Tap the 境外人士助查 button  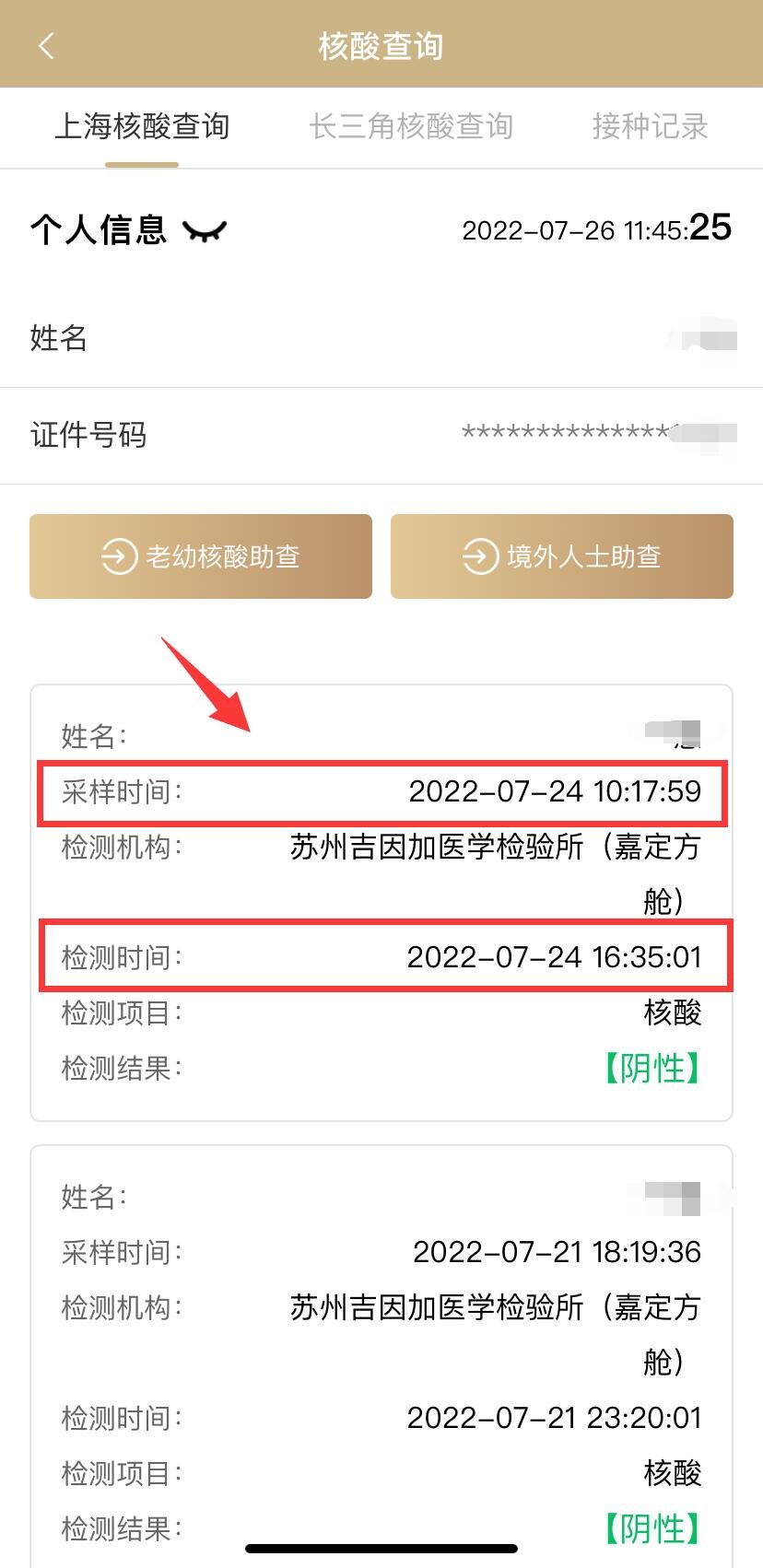pyautogui.click(x=562, y=556)
